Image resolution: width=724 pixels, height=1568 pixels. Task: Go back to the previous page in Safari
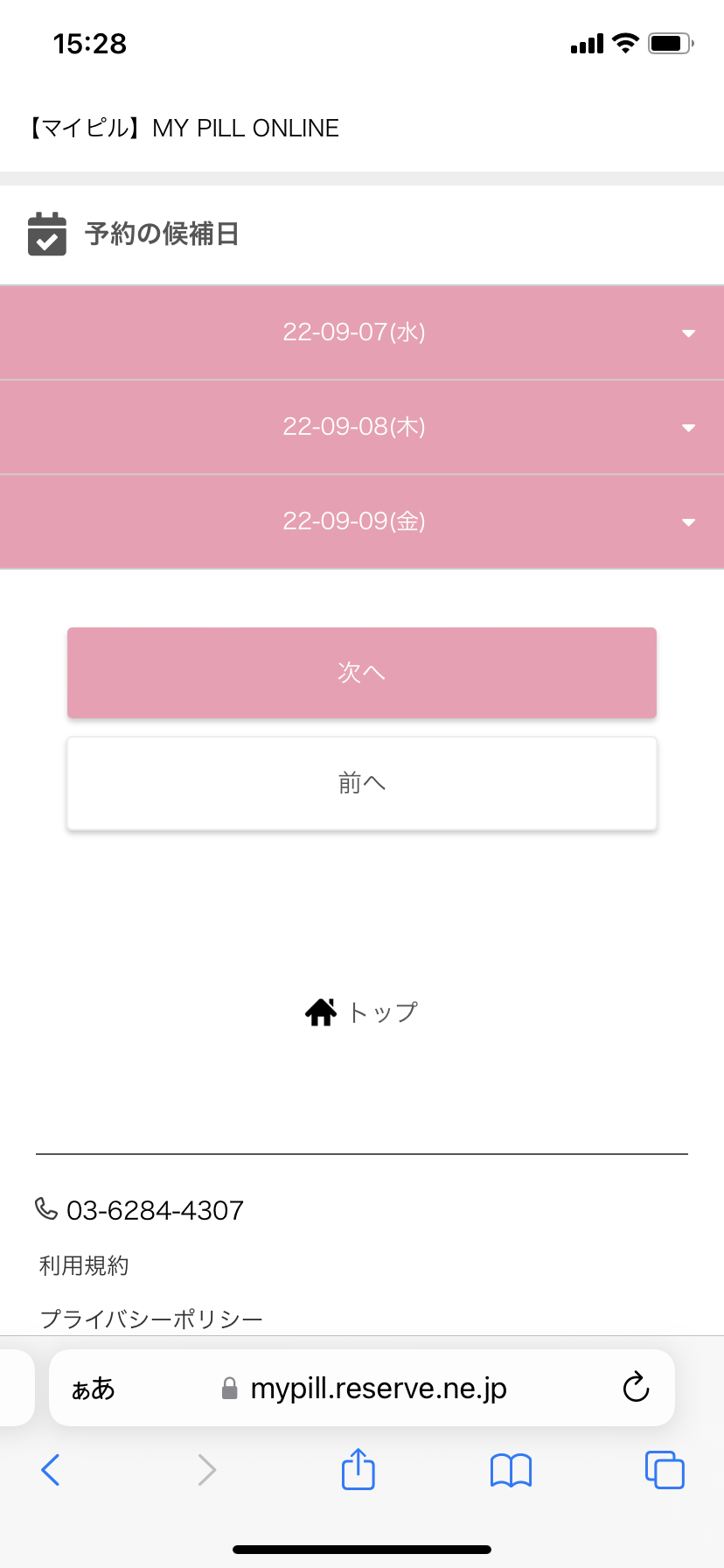tap(51, 1469)
